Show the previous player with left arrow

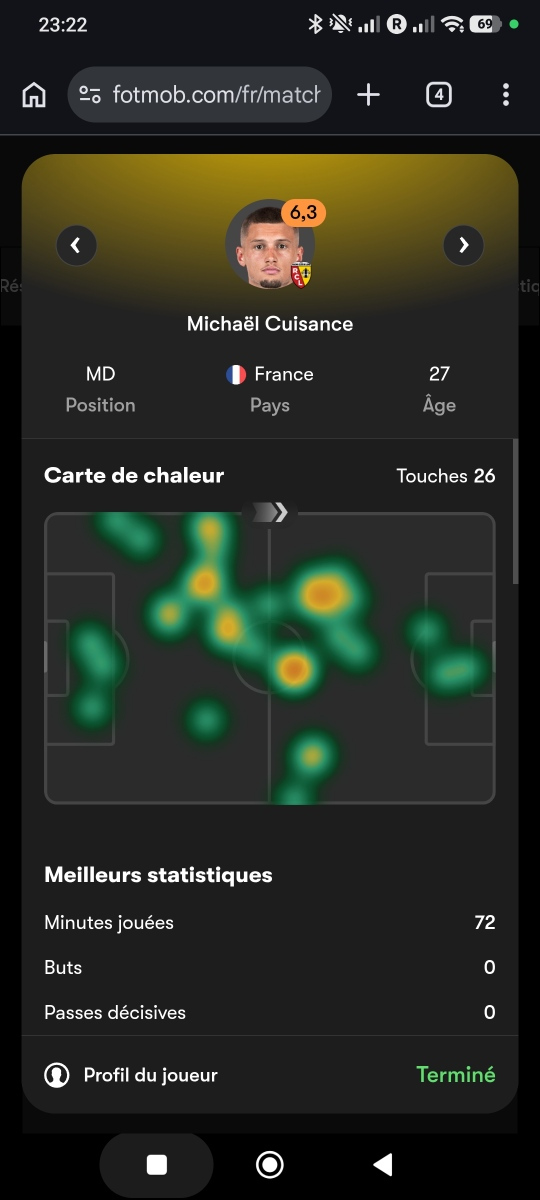coord(76,245)
